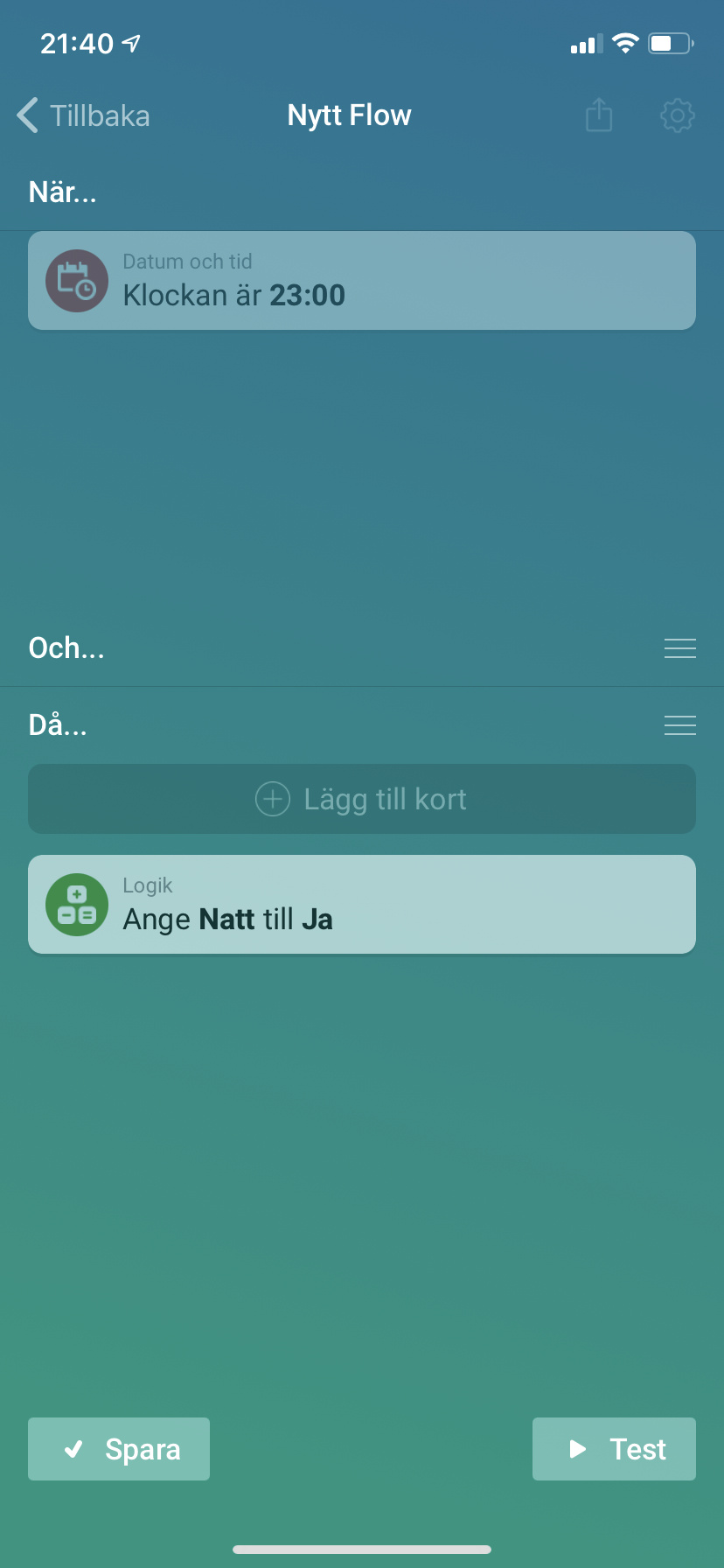Share this flow
The height and width of the screenshot is (1568, 724).
tap(599, 115)
